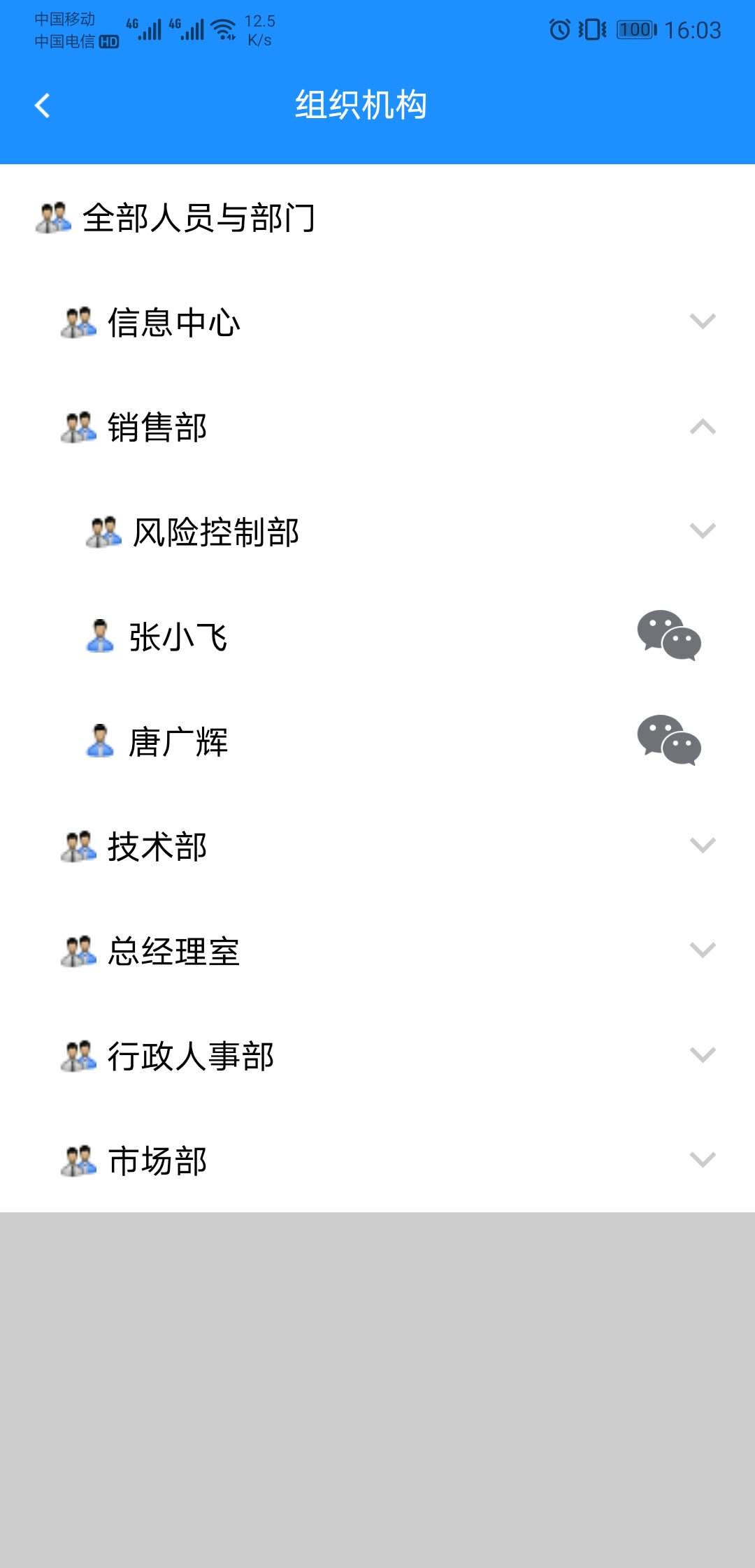Image resolution: width=755 pixels, height=1568 pixels.
Task: Message 唐广辉 via the chat icon
Action: pyautogui.click(x=669, y=741)
